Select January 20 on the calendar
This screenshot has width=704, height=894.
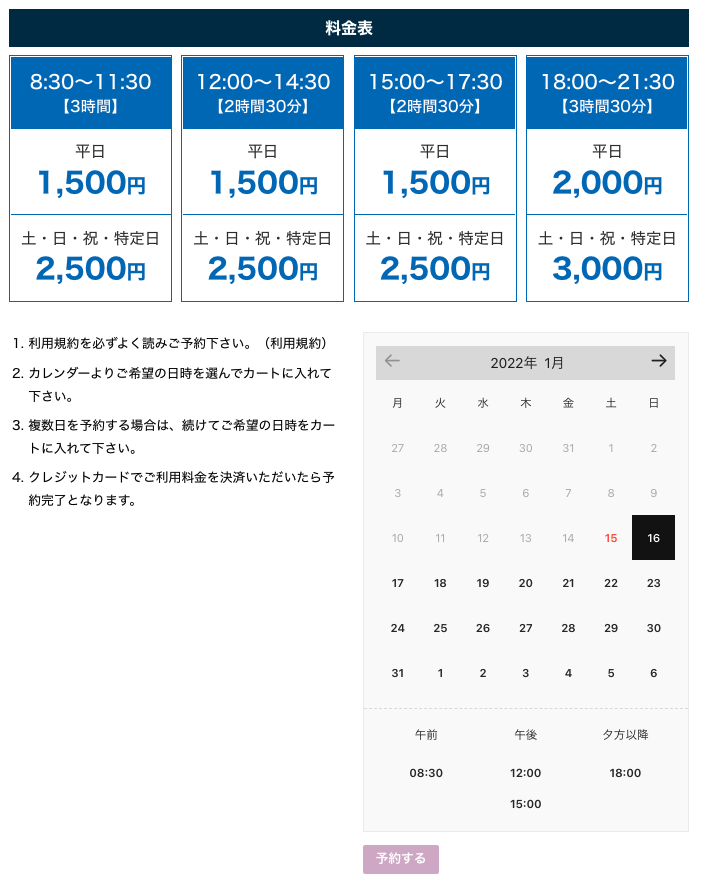point(525,583)
